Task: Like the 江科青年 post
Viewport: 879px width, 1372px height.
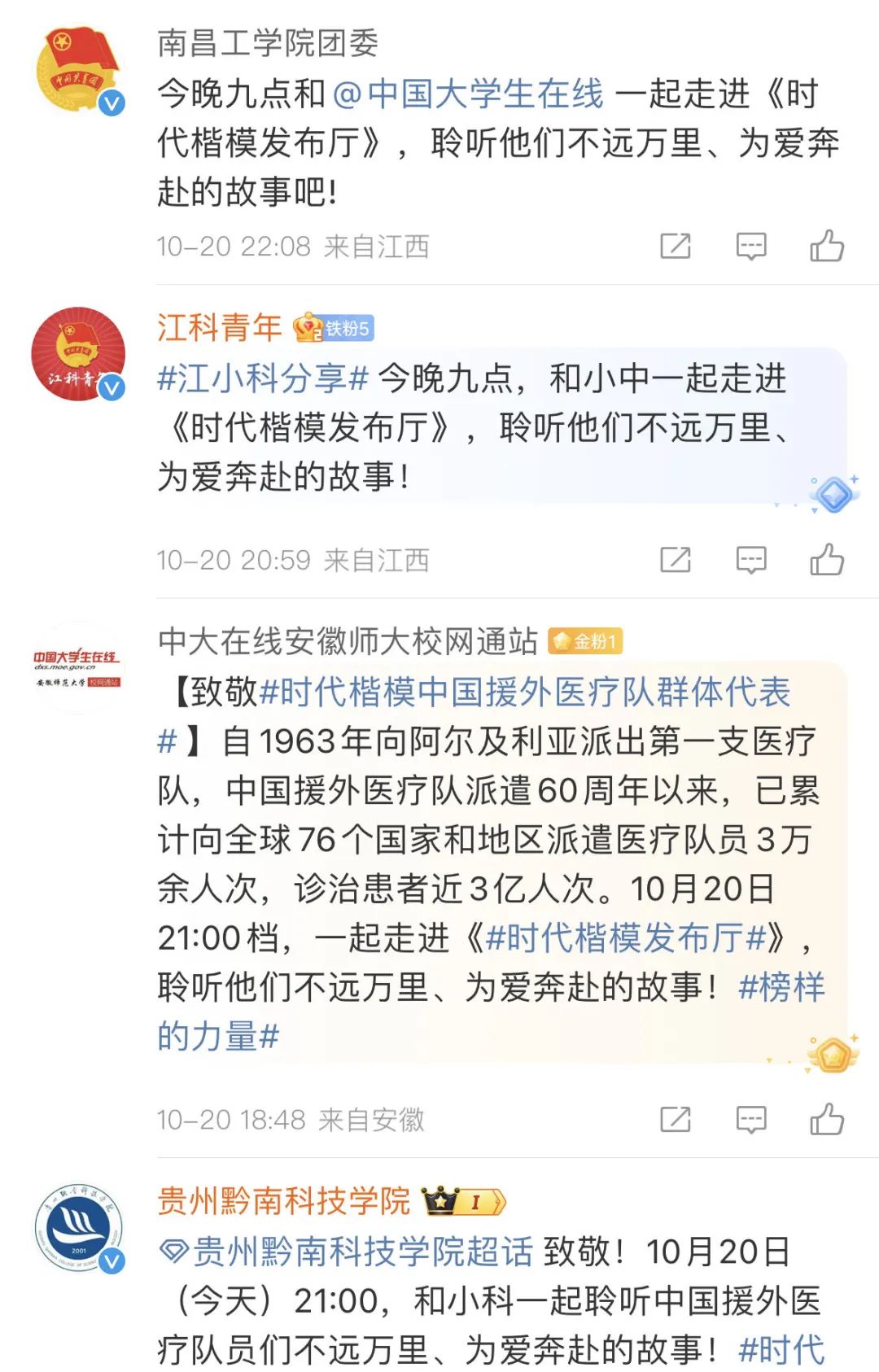Action: click(x=827, y=560)
